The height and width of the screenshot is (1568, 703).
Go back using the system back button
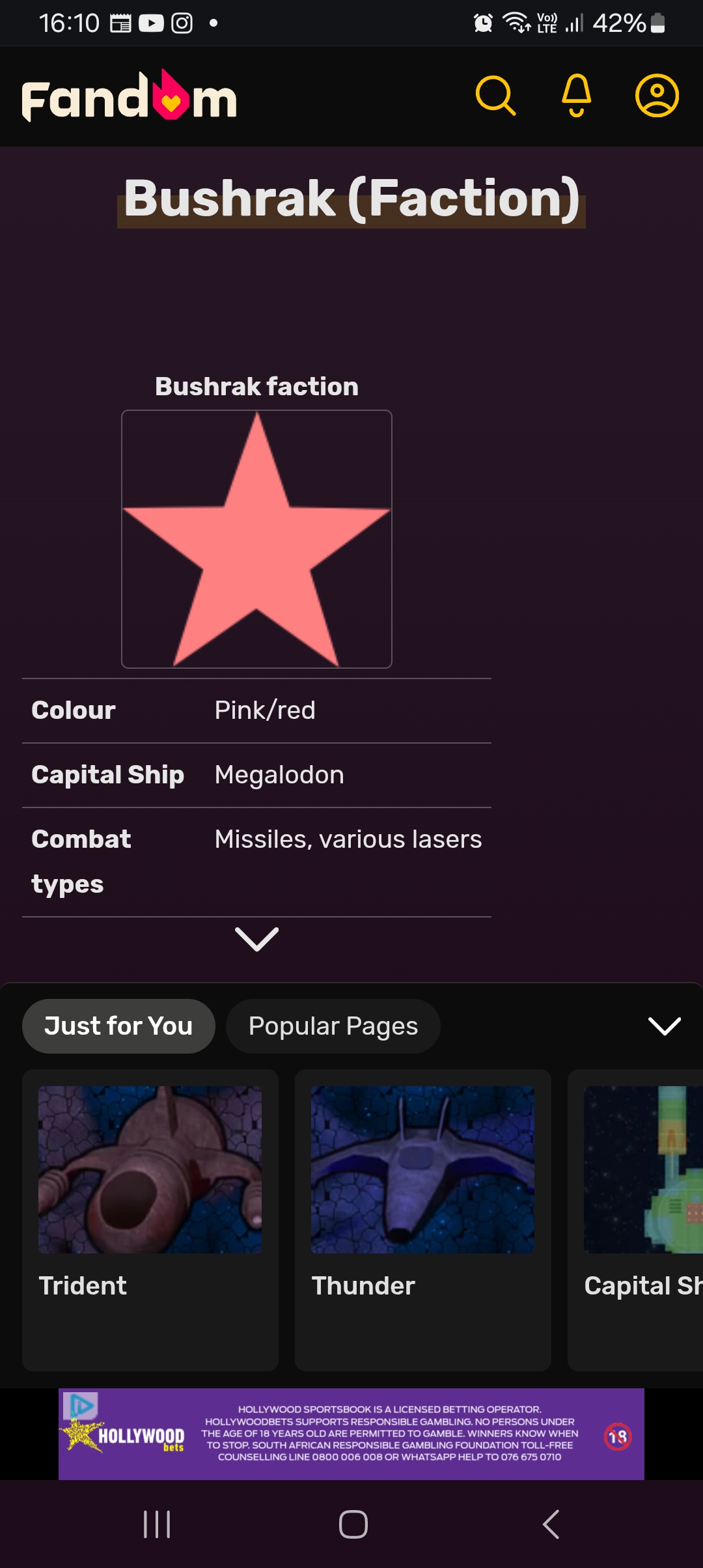click(551, 1524)
